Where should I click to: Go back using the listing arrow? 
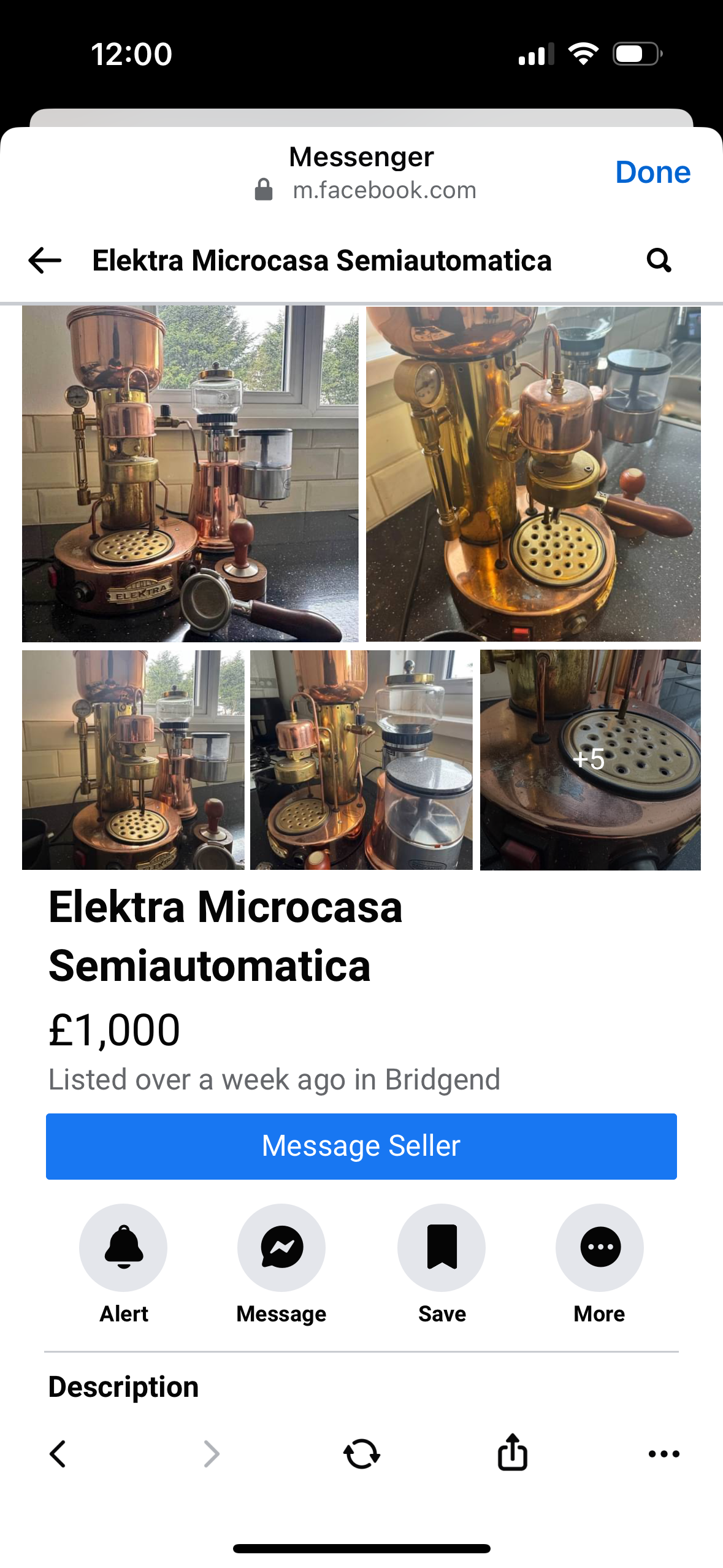pyautogui.click(x=45, y=260)
